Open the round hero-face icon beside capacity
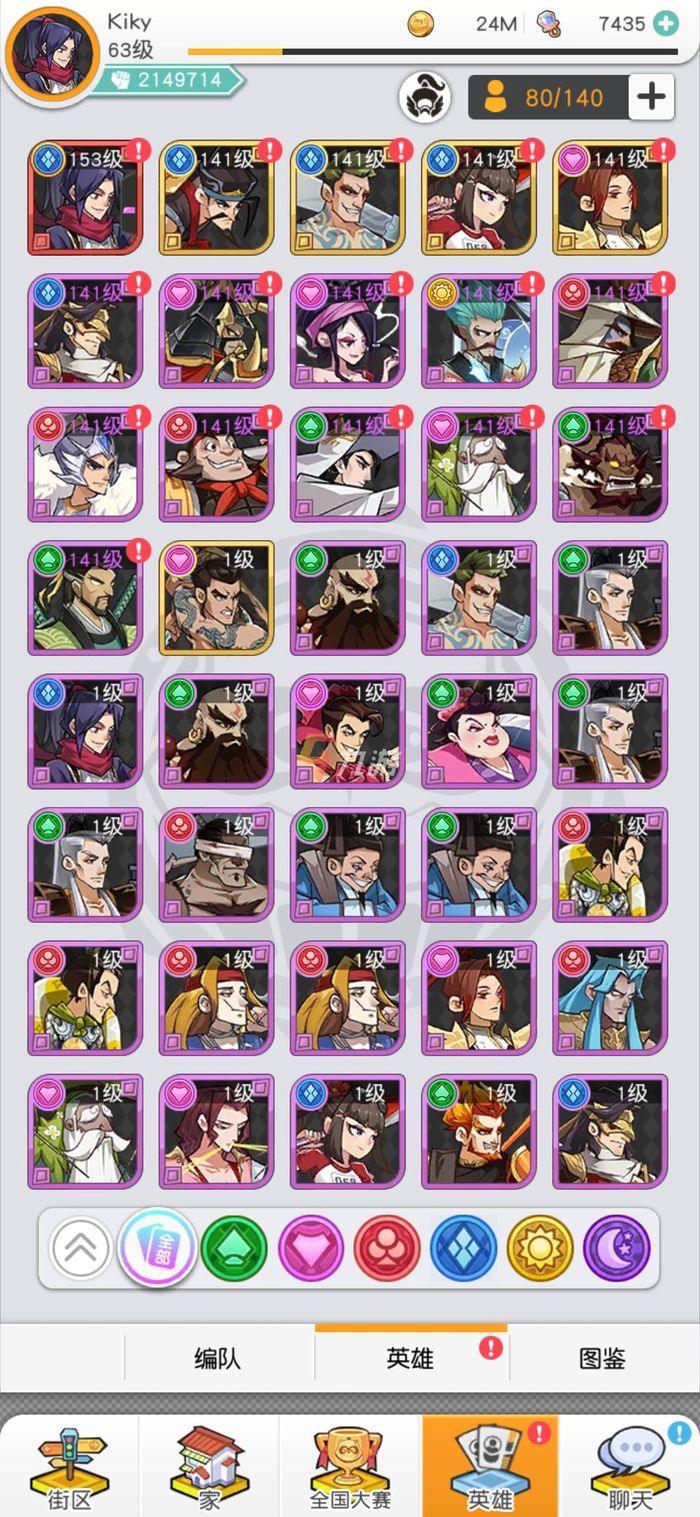700x1517 pixels. (x=424, y=97)
